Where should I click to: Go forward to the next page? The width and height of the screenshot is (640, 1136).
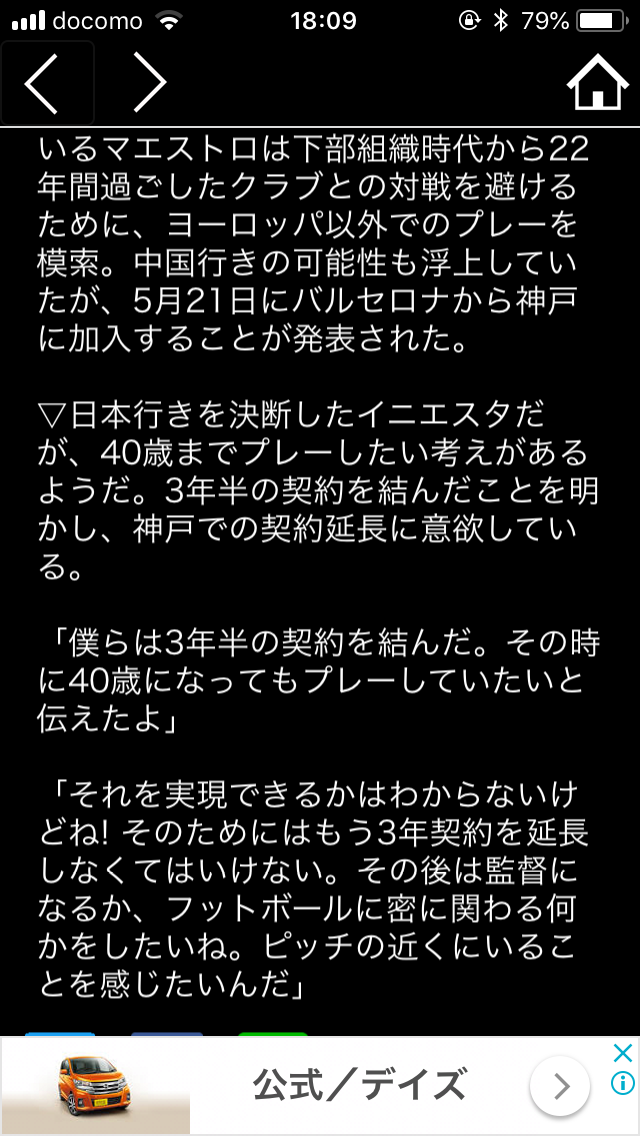[148, 82]
